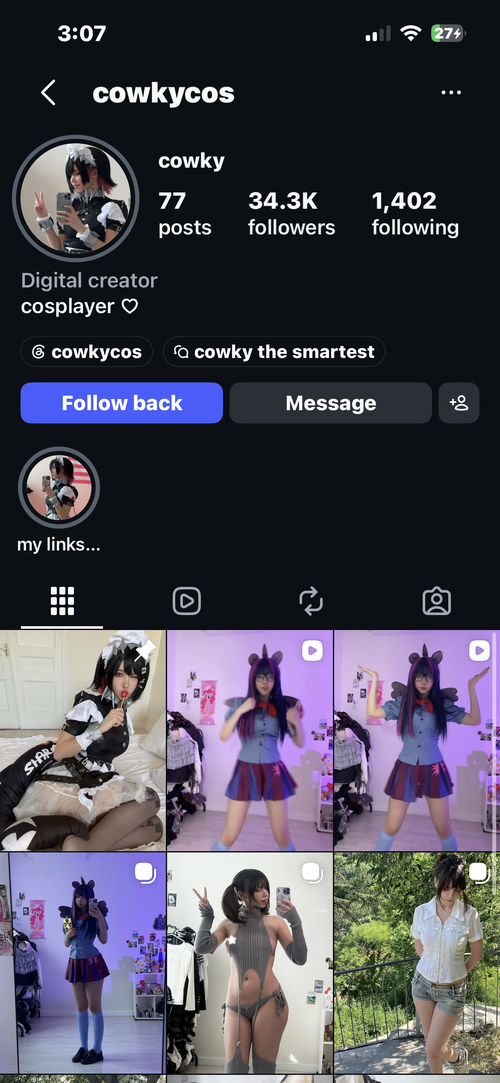View the following list
Image resolution: width=500 pixels, height=1083 pixels.
(415, 213)
